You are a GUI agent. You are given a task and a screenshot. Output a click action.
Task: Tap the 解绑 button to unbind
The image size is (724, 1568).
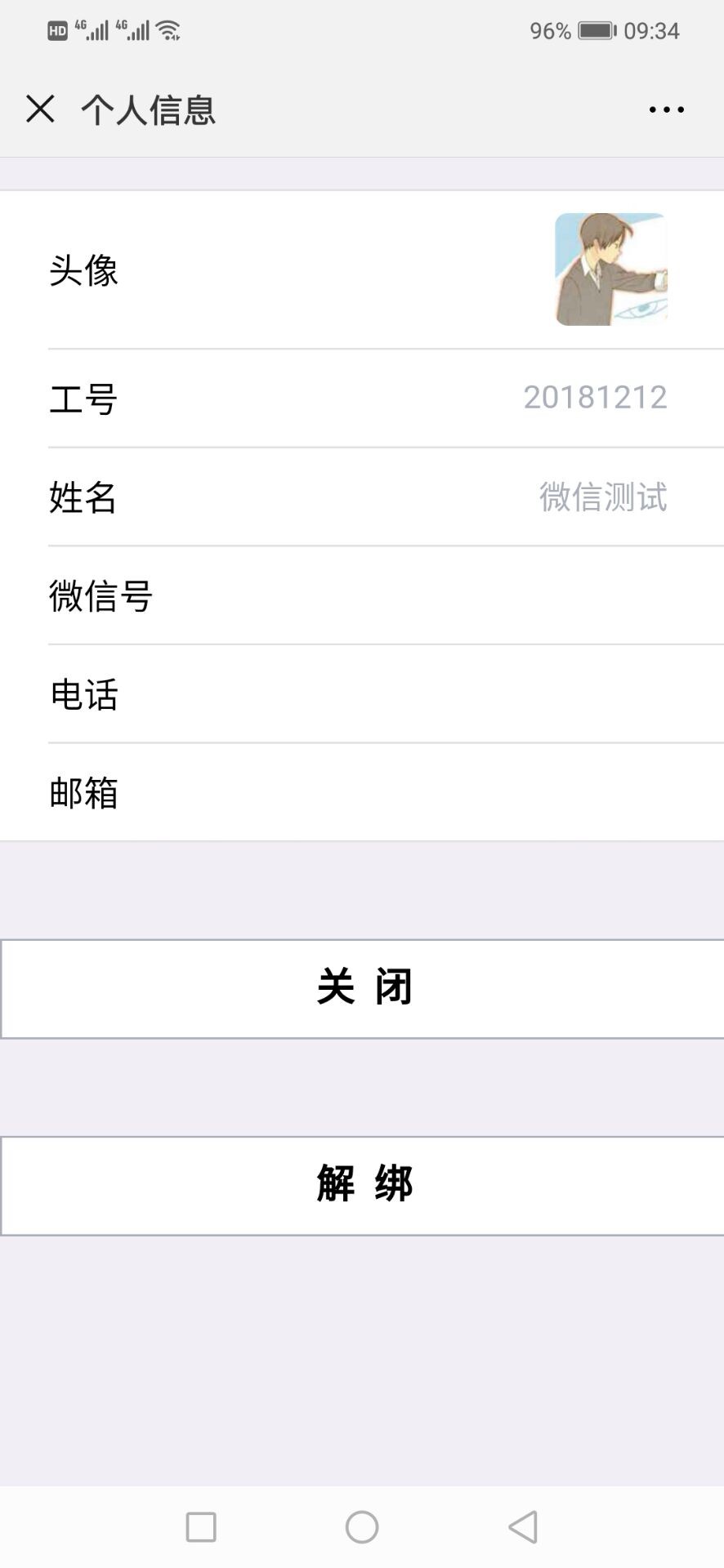click(x=362, y=1185)
